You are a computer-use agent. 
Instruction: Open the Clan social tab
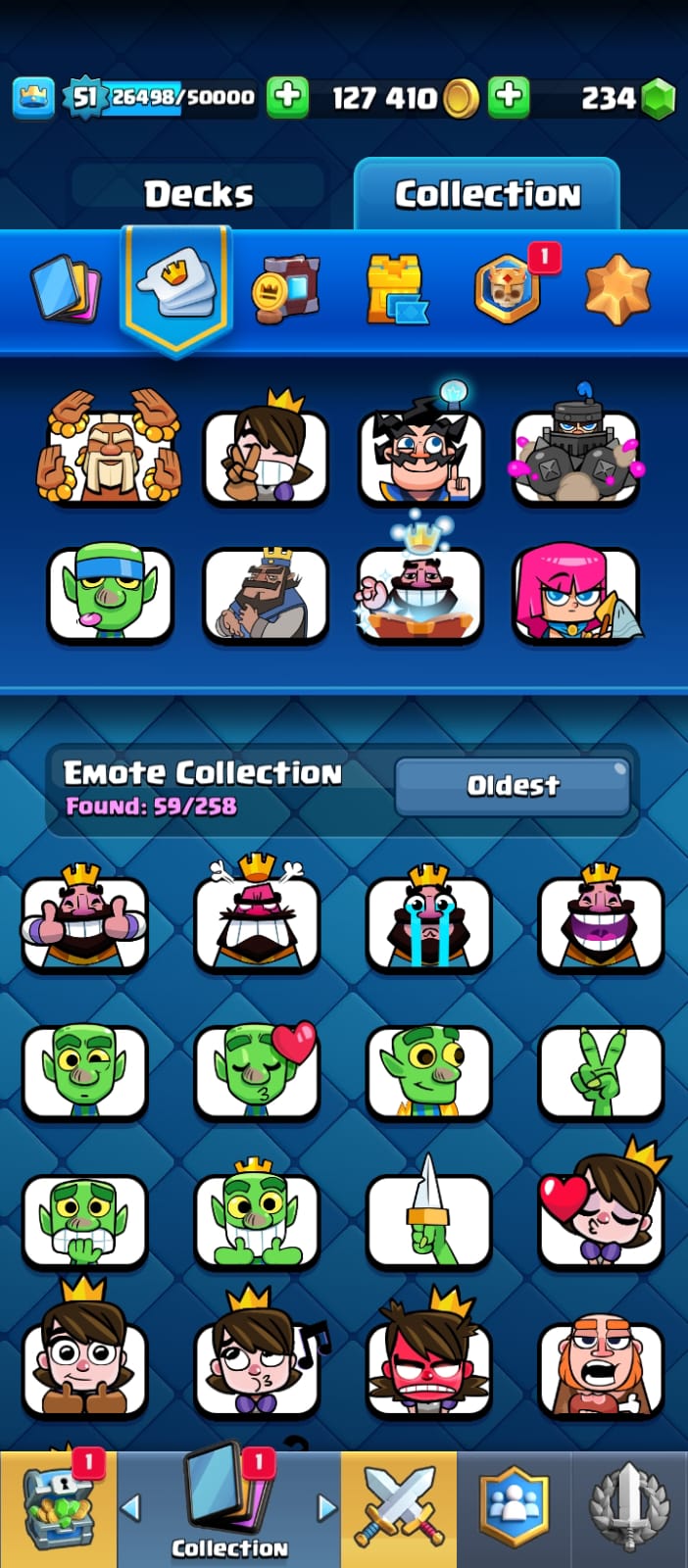click(x=514, y=1508)
